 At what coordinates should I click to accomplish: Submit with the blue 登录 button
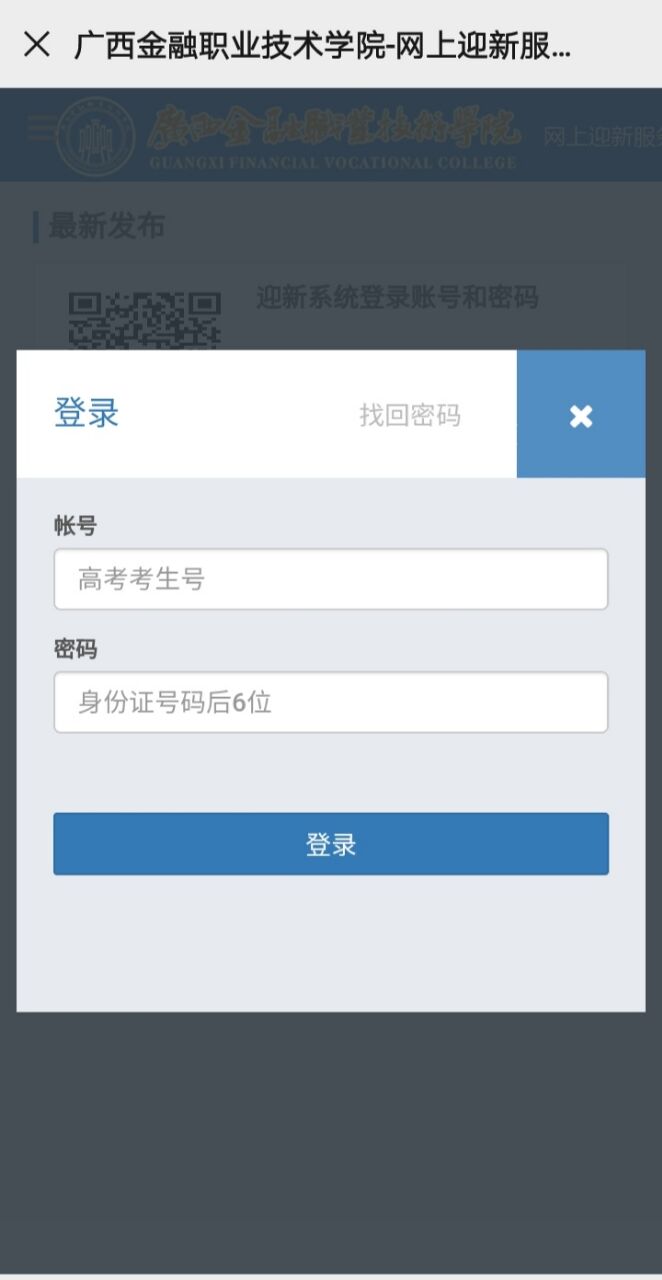click(331, 844)
